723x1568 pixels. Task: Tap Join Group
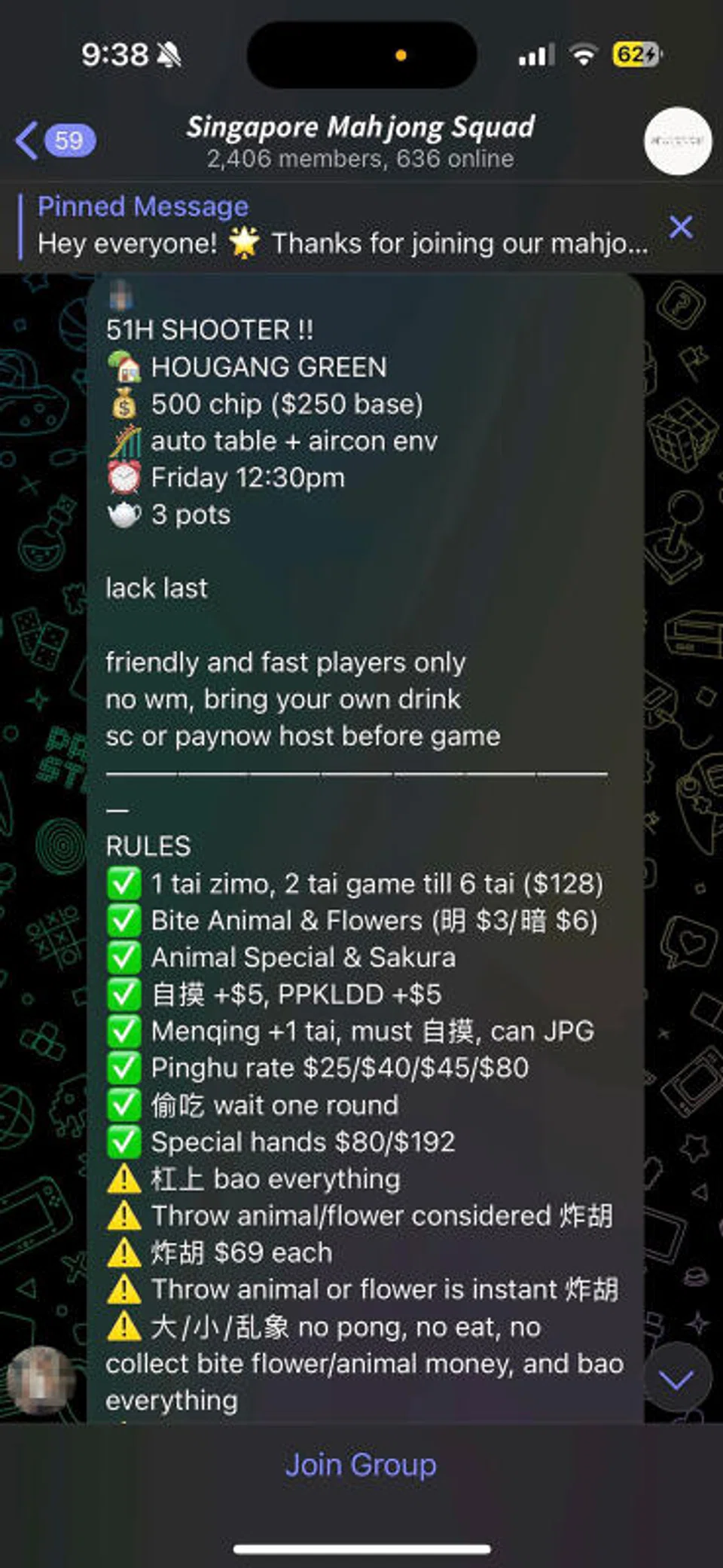coord(361,1465)
